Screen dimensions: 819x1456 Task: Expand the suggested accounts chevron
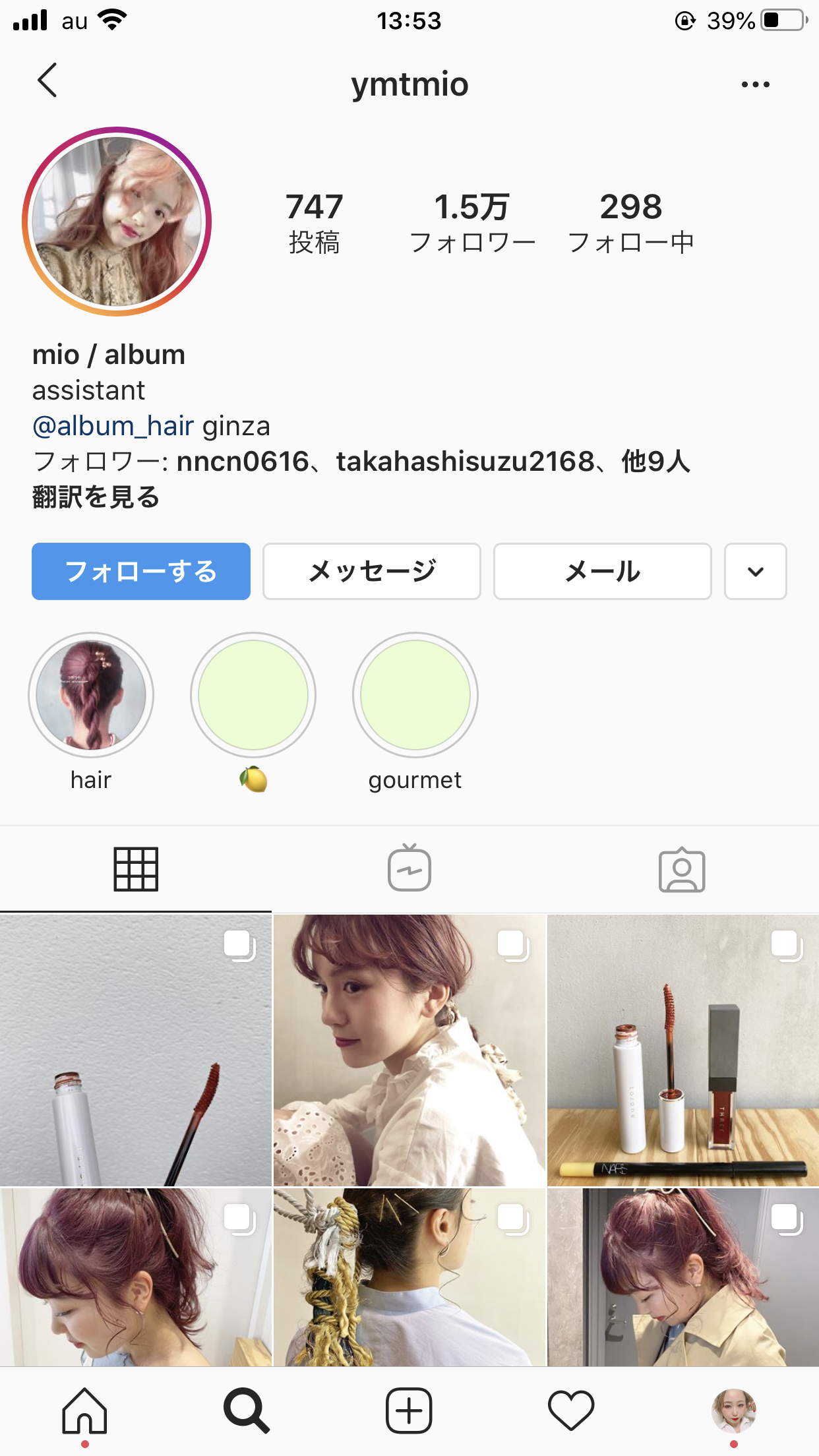pos(756,571)
